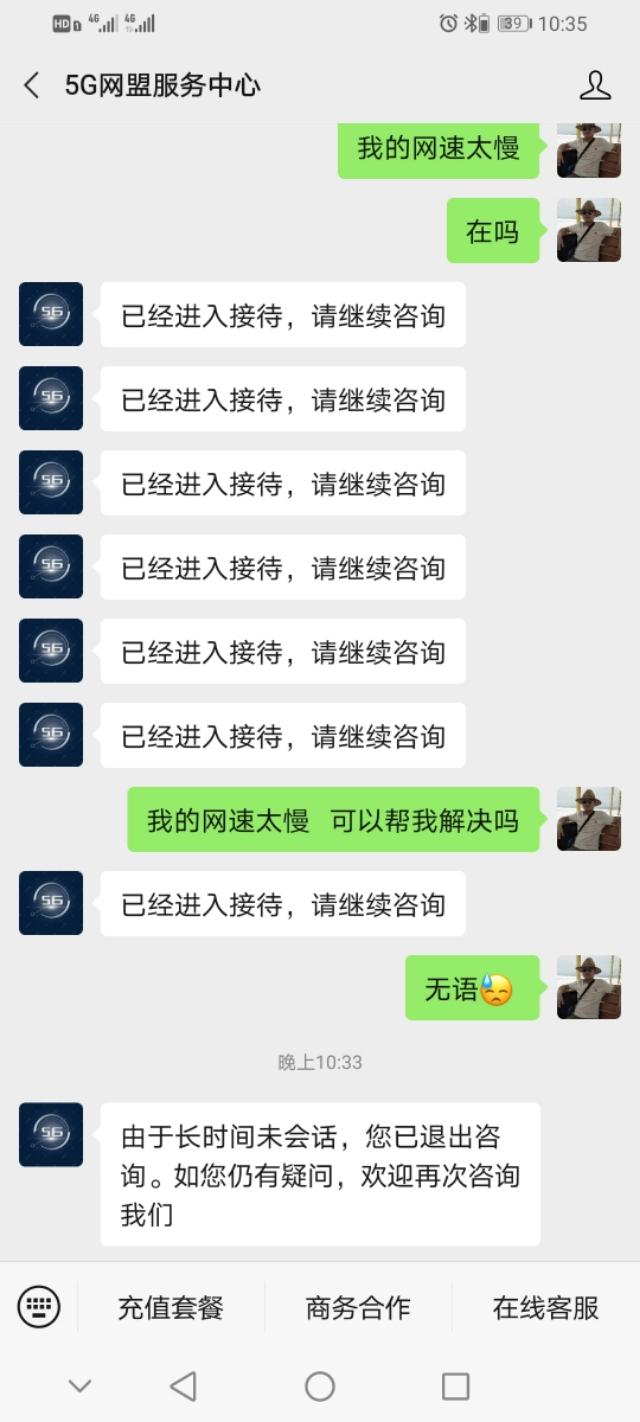Open the 在线客服 menu
This screenshot has height=1422, width=640.
(545, 1307)
